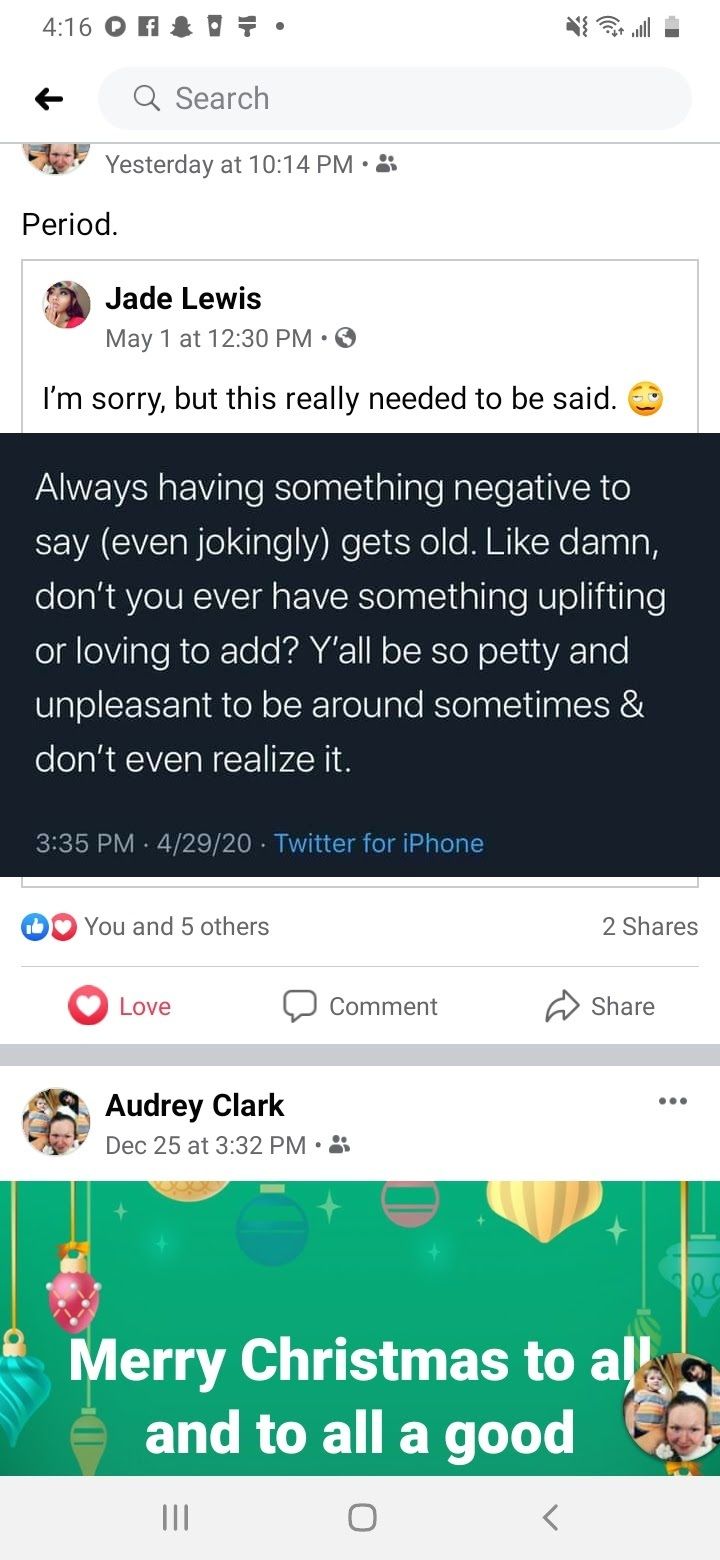Open overflow menu on Audrey Clark's post
This screenshot has width=720, height=1560.
click(x=673, y=1102)
